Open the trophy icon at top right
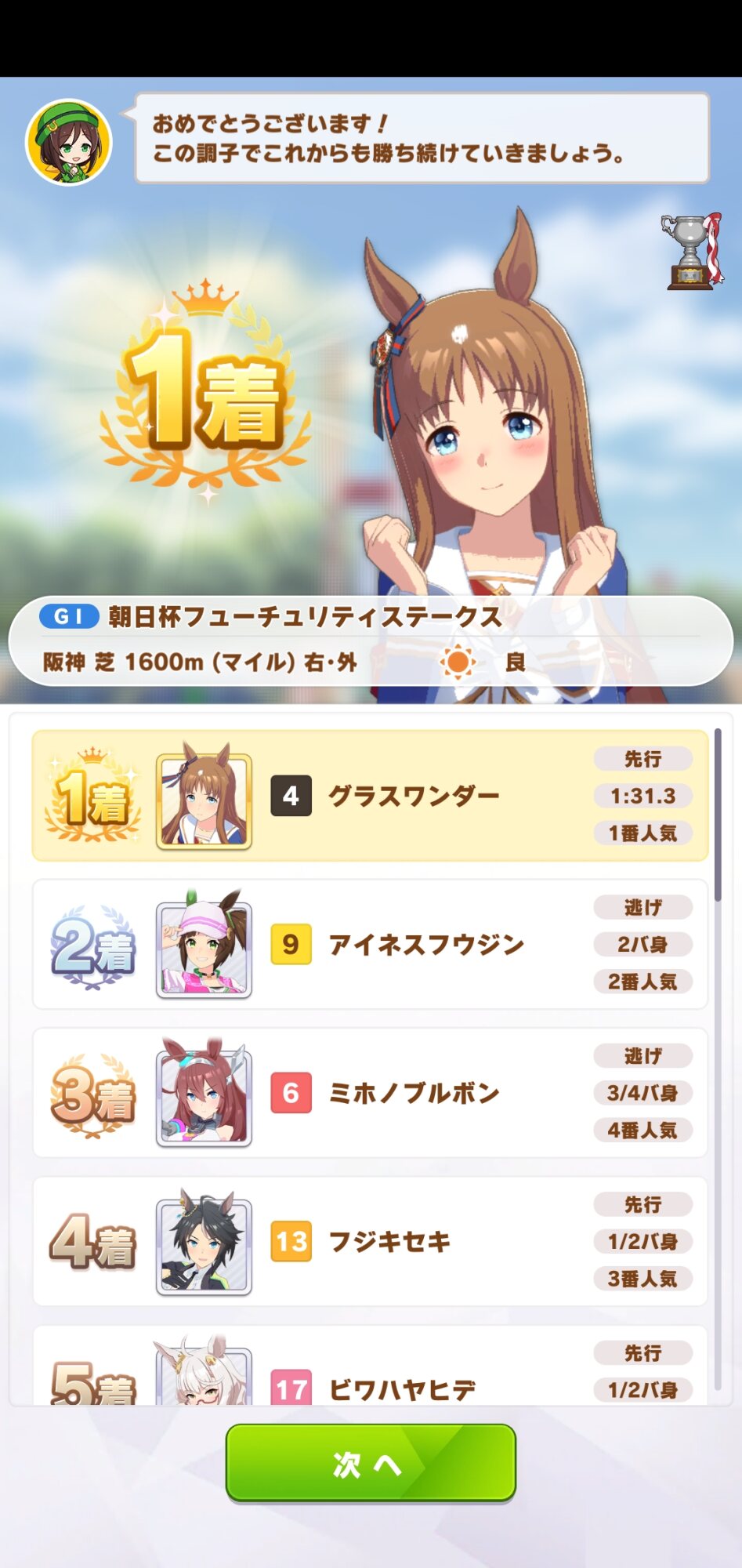This screenshot has height=1568, width=742. [690, 252]
